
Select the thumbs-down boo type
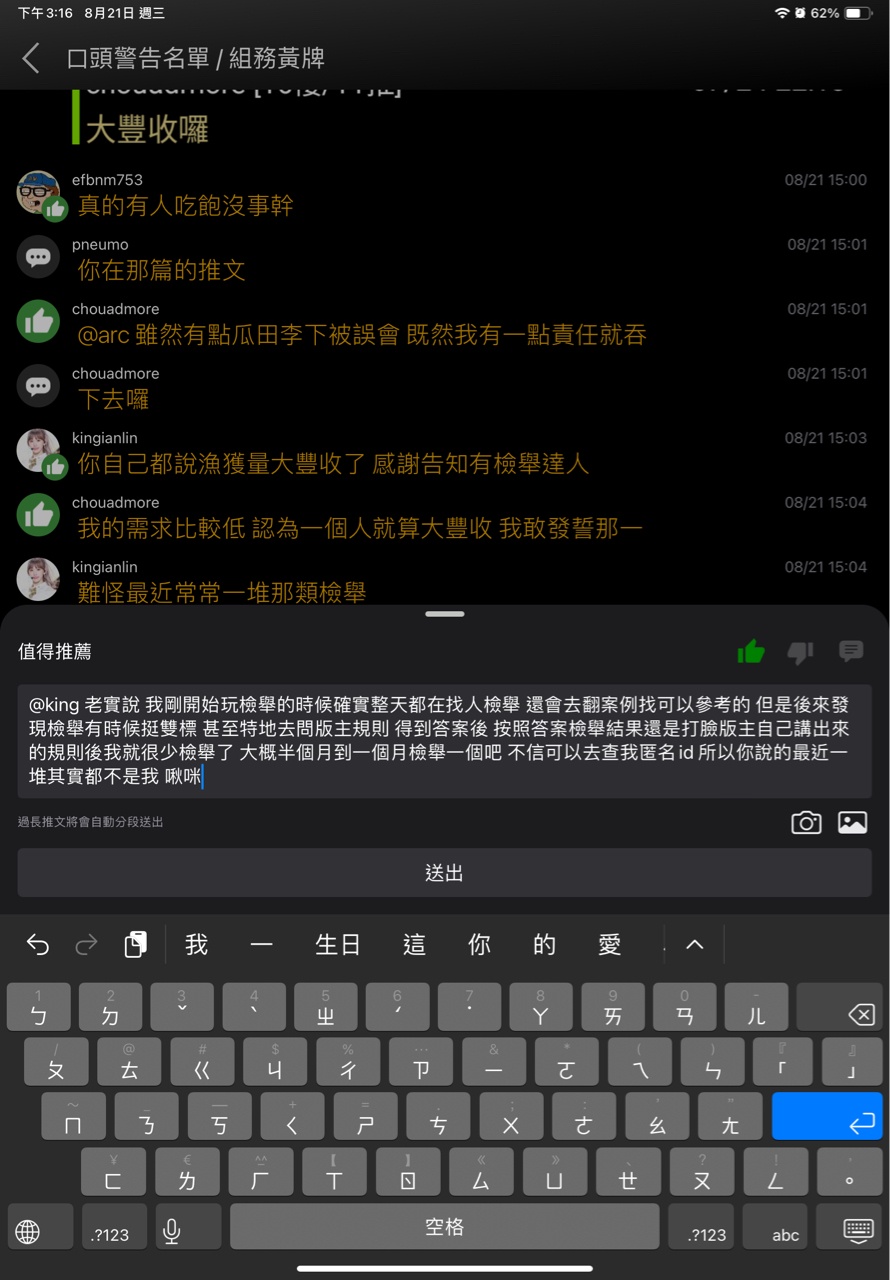click(800, 652)
